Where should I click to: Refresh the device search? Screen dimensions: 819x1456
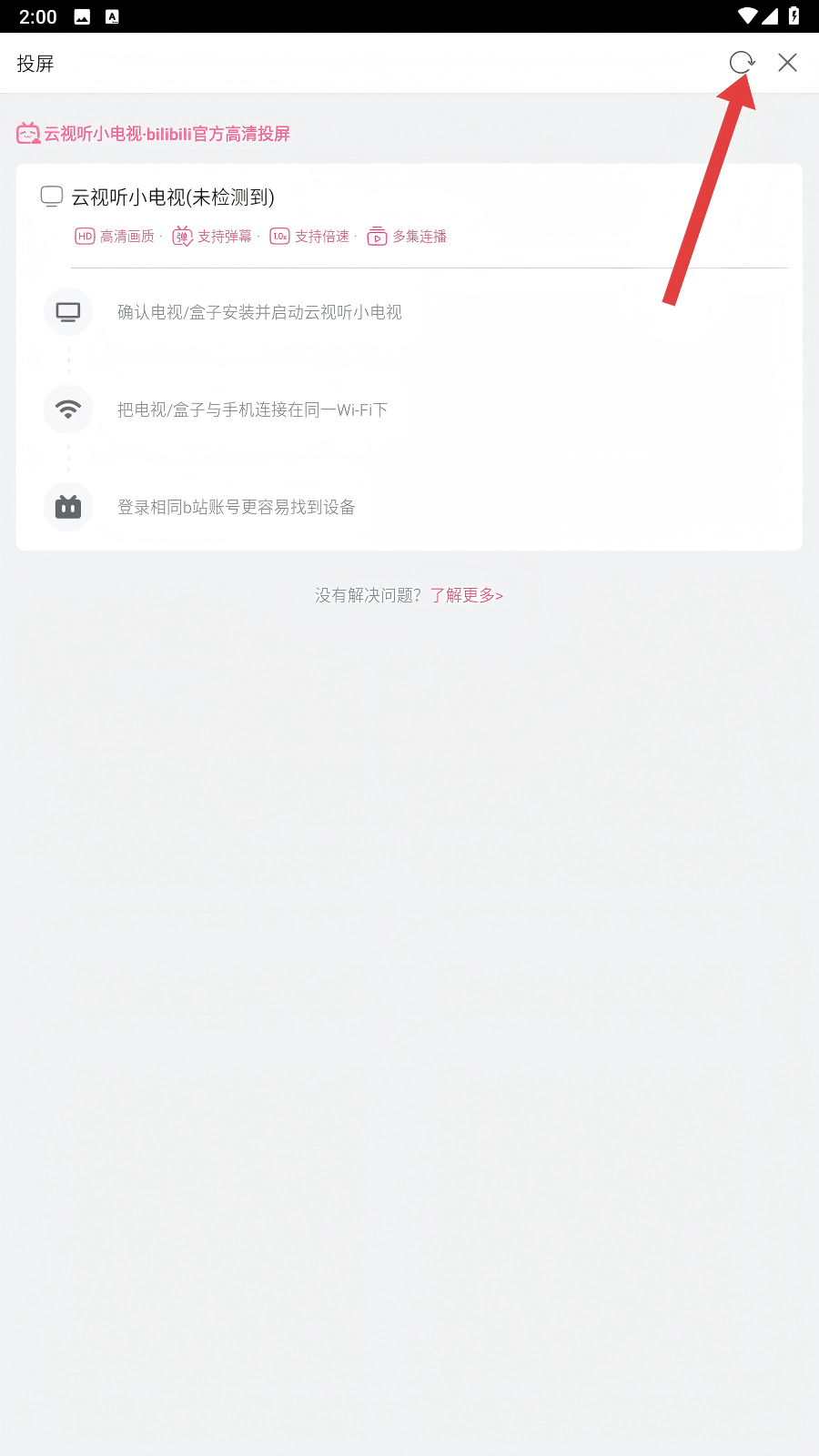point(742,62)
